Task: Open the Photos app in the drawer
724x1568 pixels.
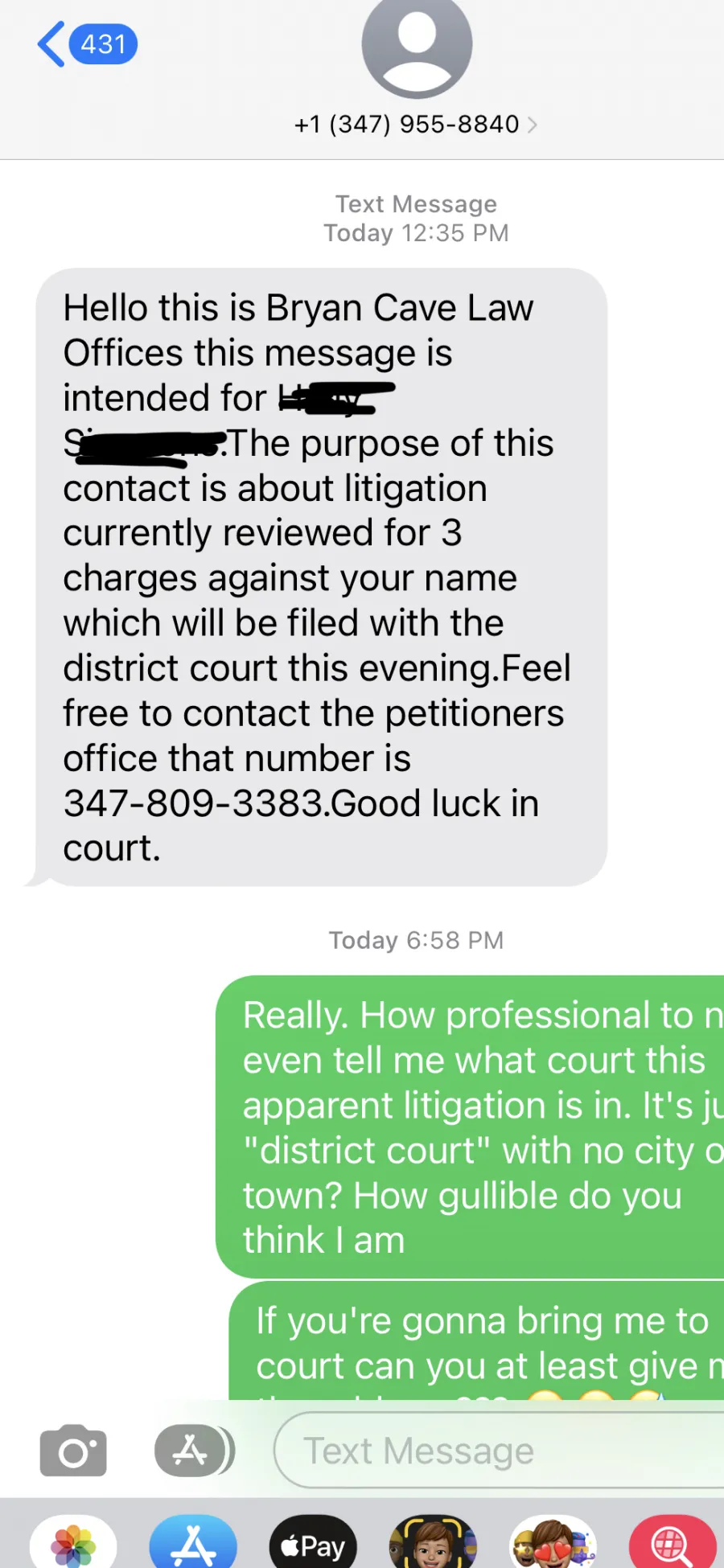Action: pos(73,1542)
